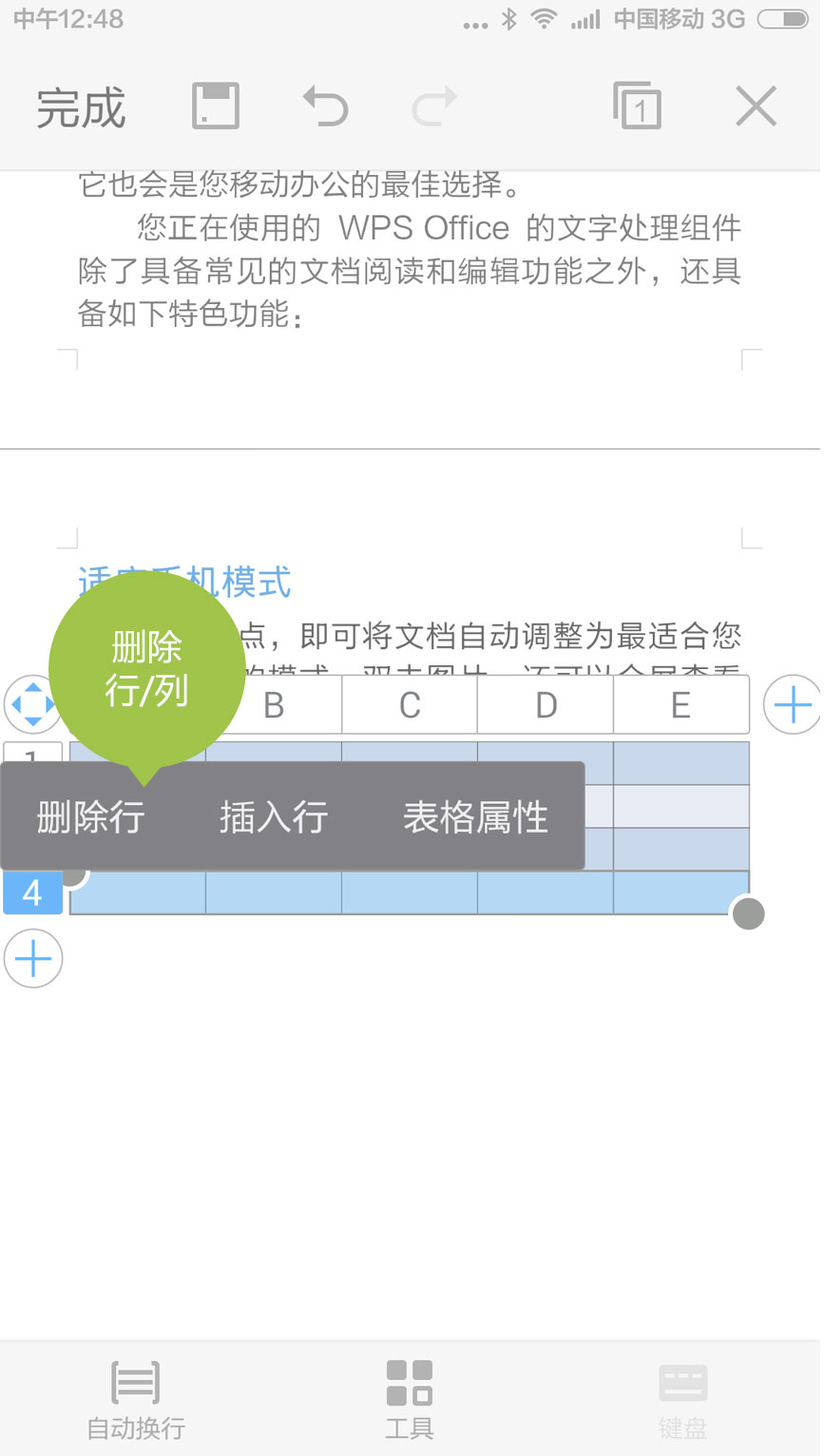Select column E header
824x1456 pixels.
[x=681, y=705]
